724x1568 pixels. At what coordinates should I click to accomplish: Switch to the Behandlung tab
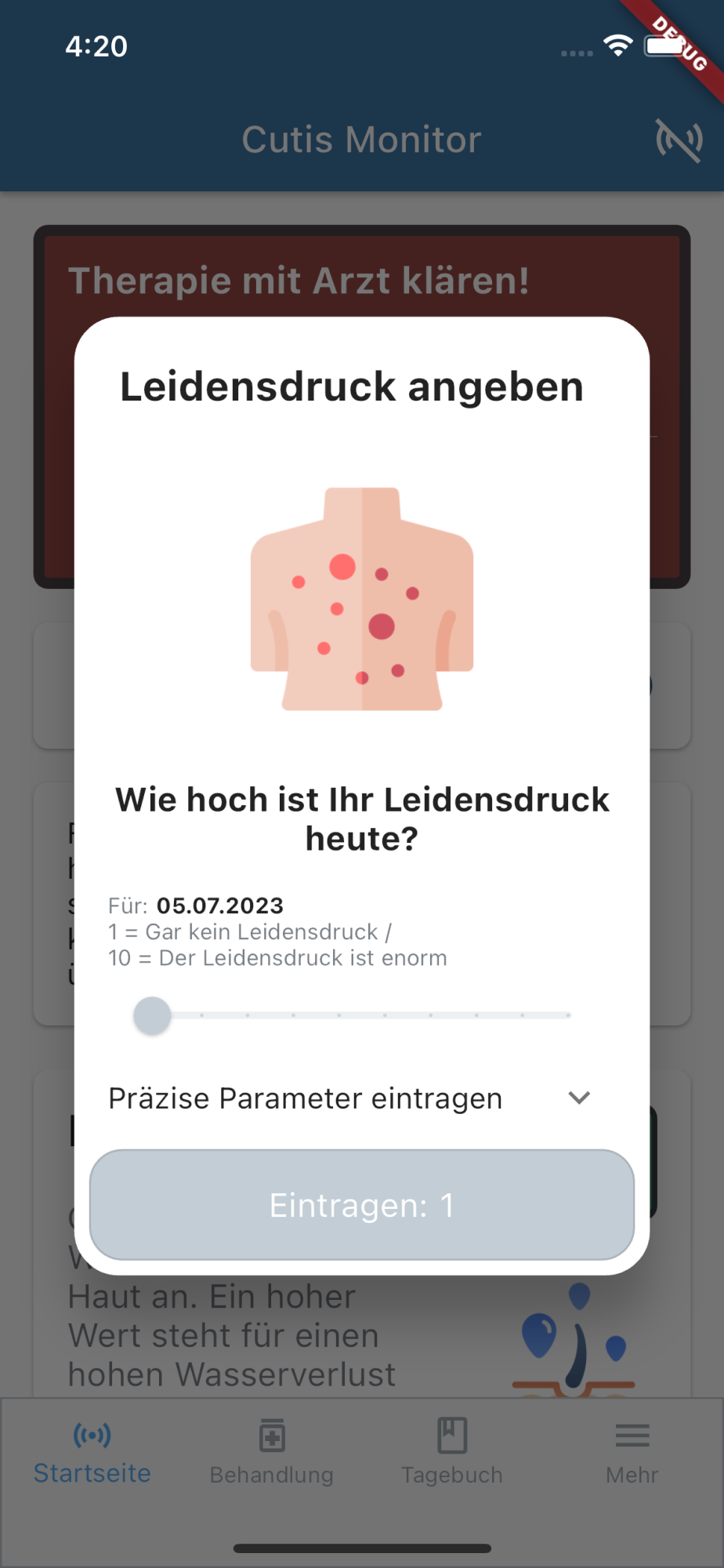click(x=272, y=1453)
